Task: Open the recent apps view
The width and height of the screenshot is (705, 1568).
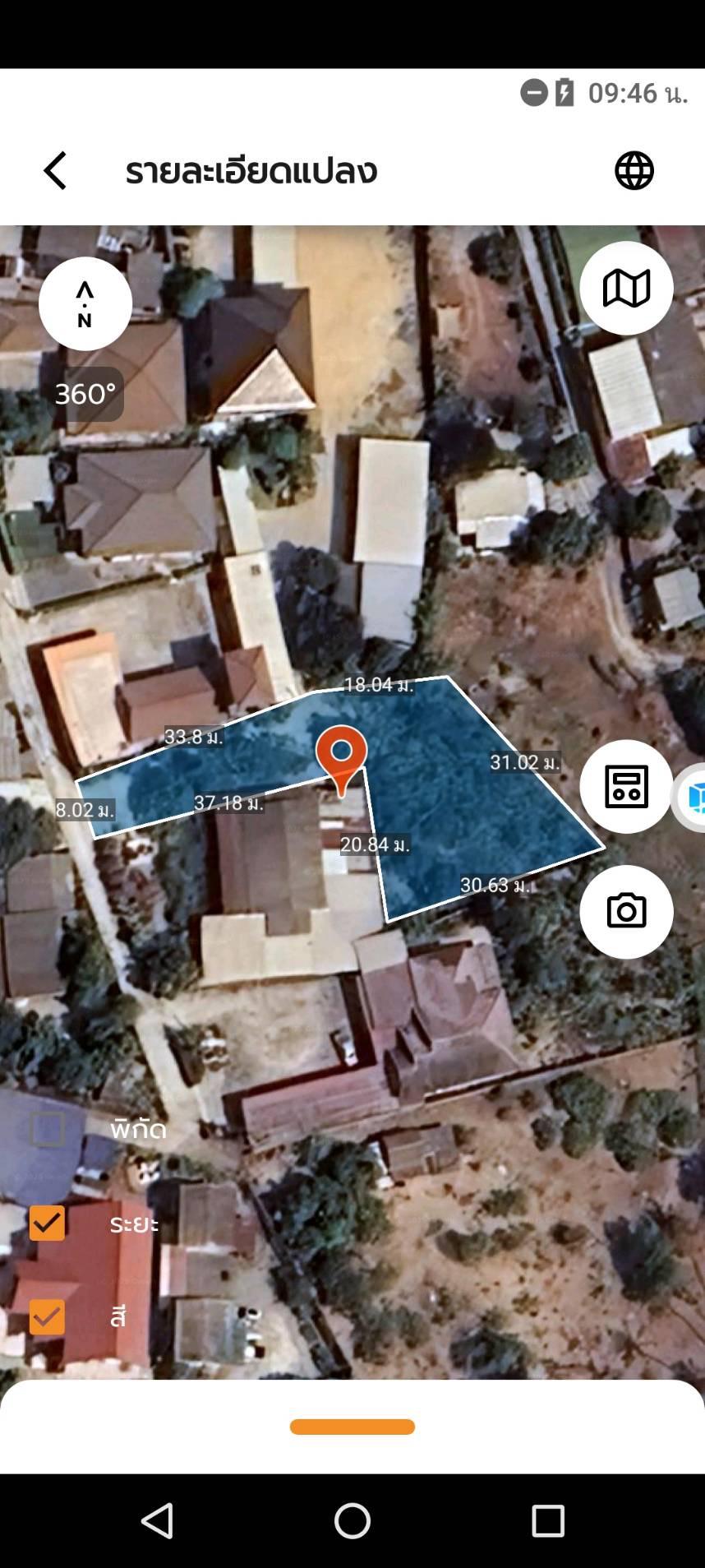Action: (x=548, y=1521)
